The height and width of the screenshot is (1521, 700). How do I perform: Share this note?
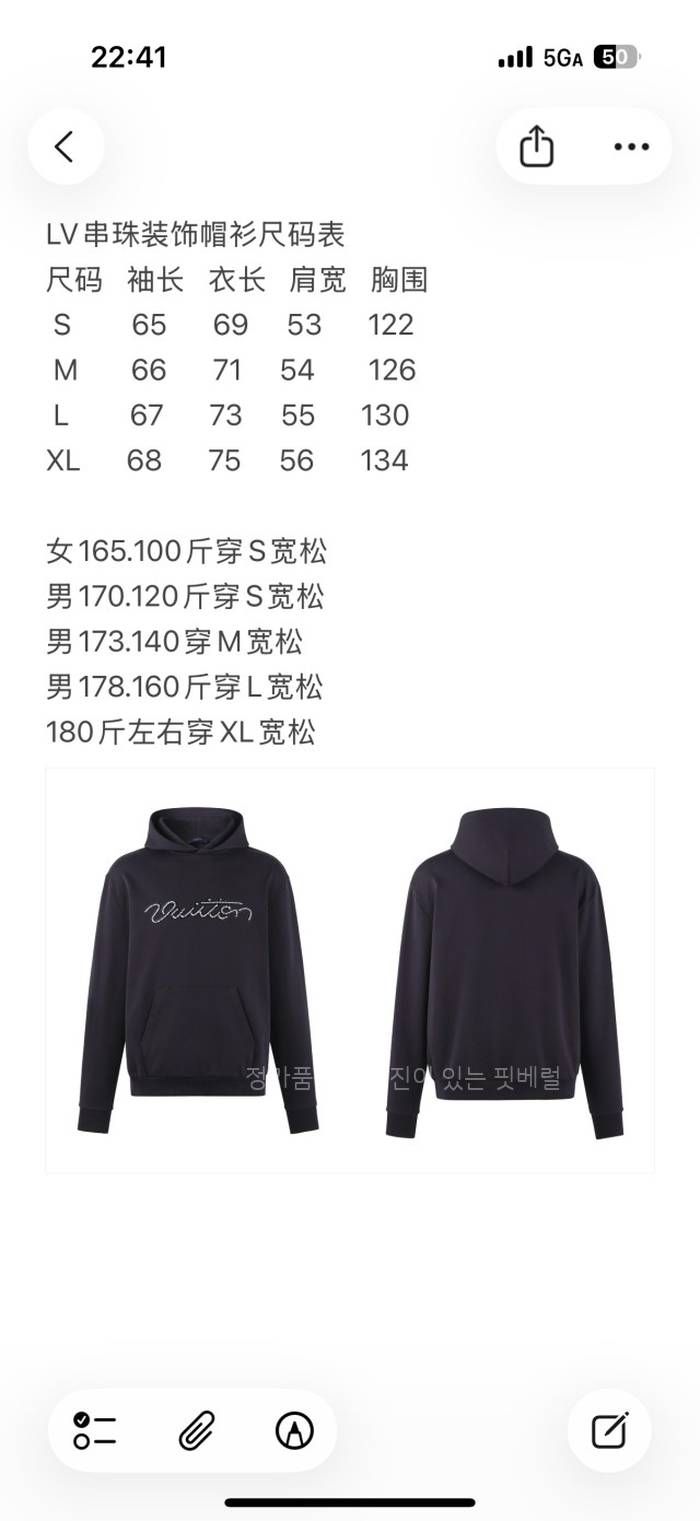click(537, 147)
